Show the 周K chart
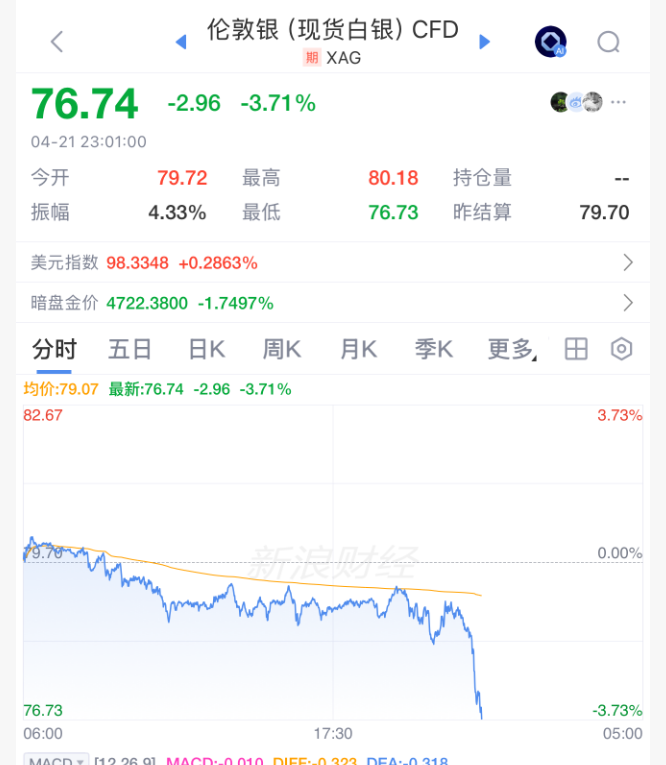 point(282,349)
